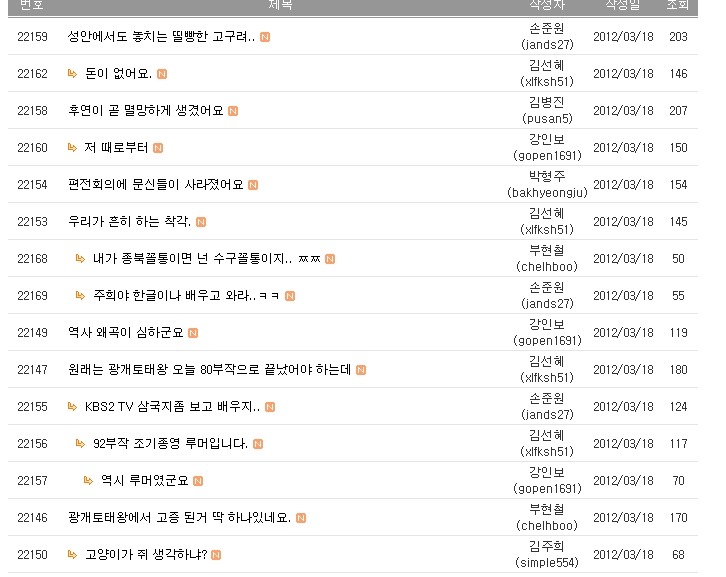Open the reply 저 때로부터
The image size is (726, 577).
tap(116, 148)
